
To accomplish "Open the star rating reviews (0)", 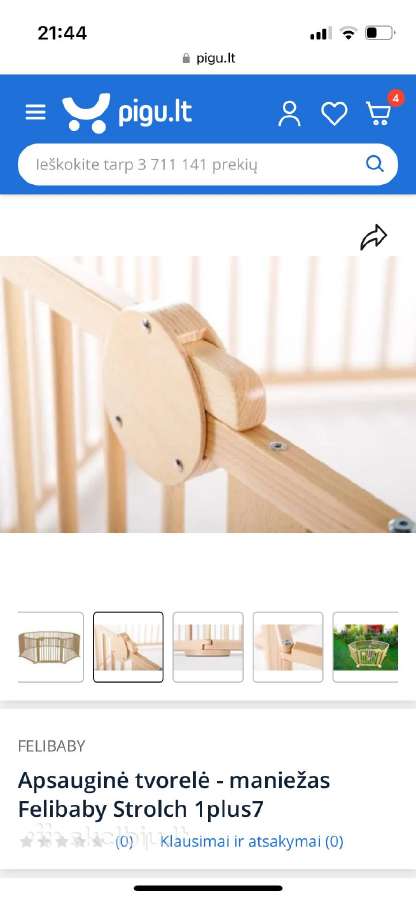I will click(76, 841).
